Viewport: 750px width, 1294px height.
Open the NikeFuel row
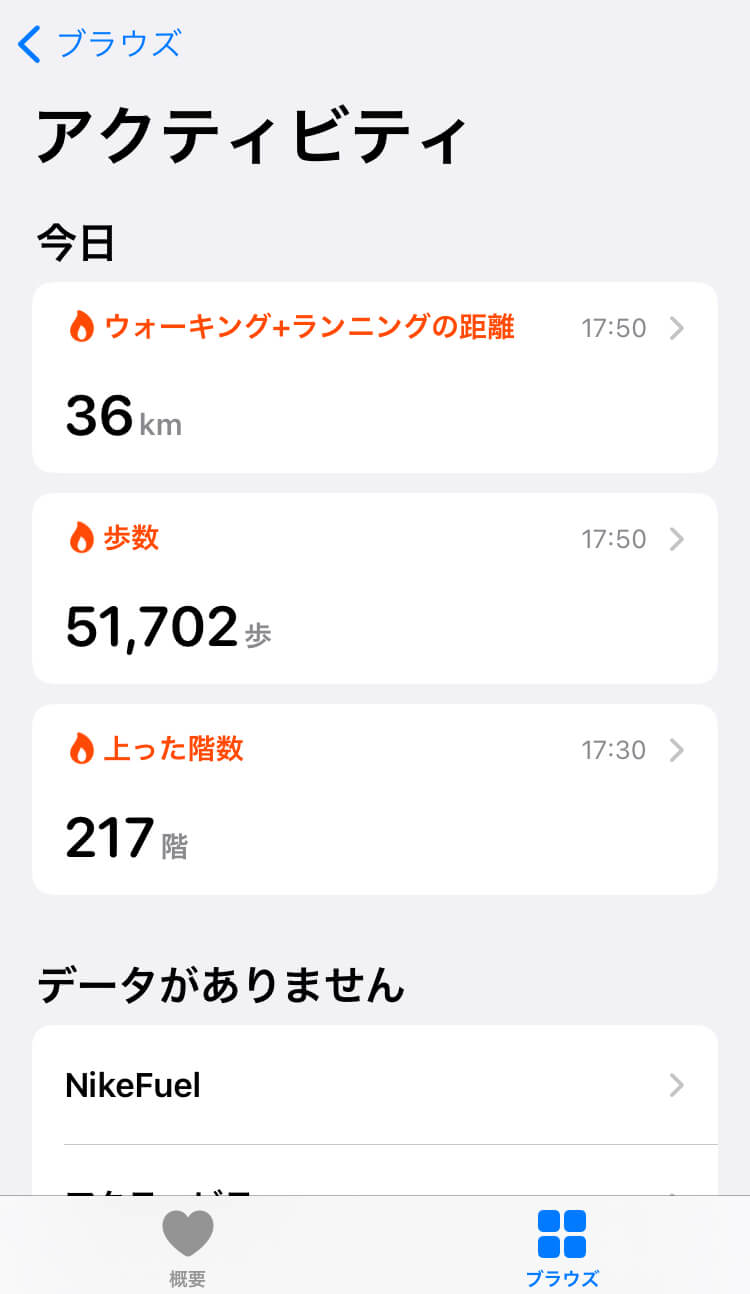click(x=374, y=1085)
